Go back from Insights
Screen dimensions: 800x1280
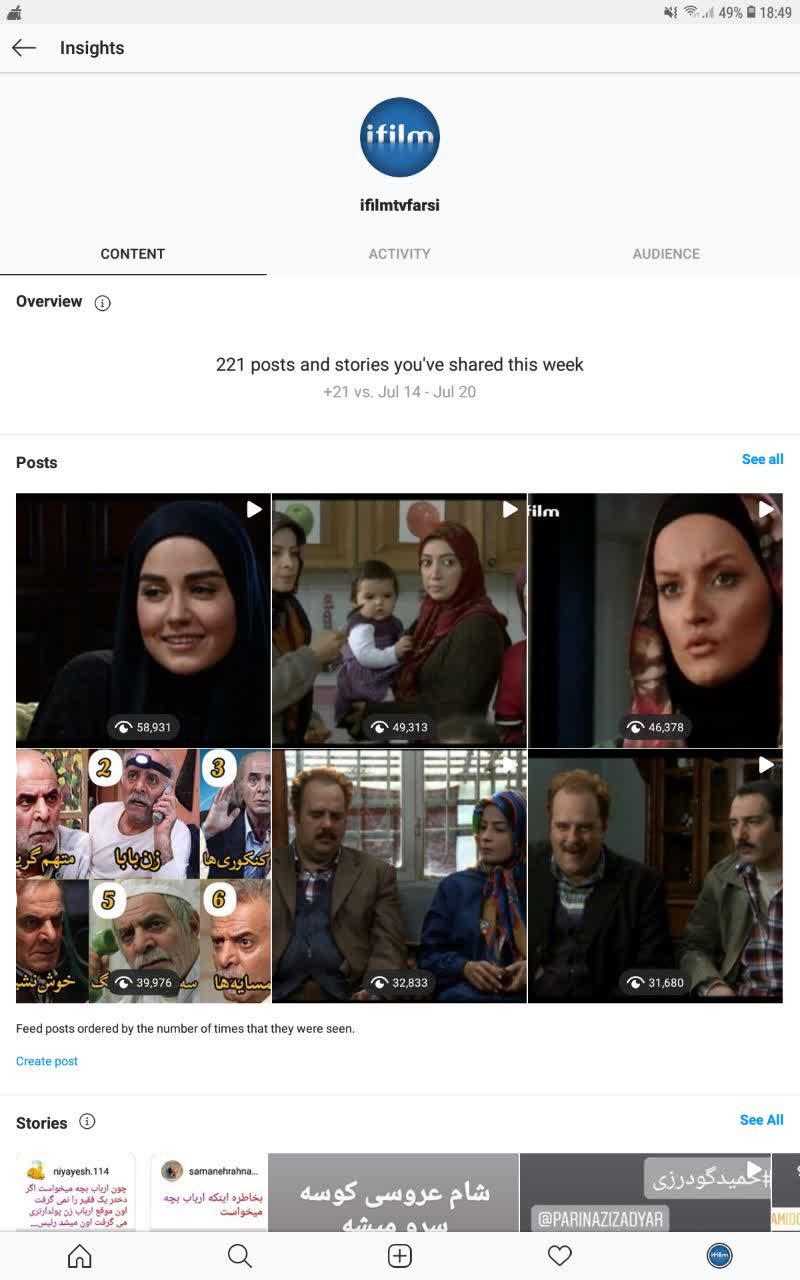24,48
